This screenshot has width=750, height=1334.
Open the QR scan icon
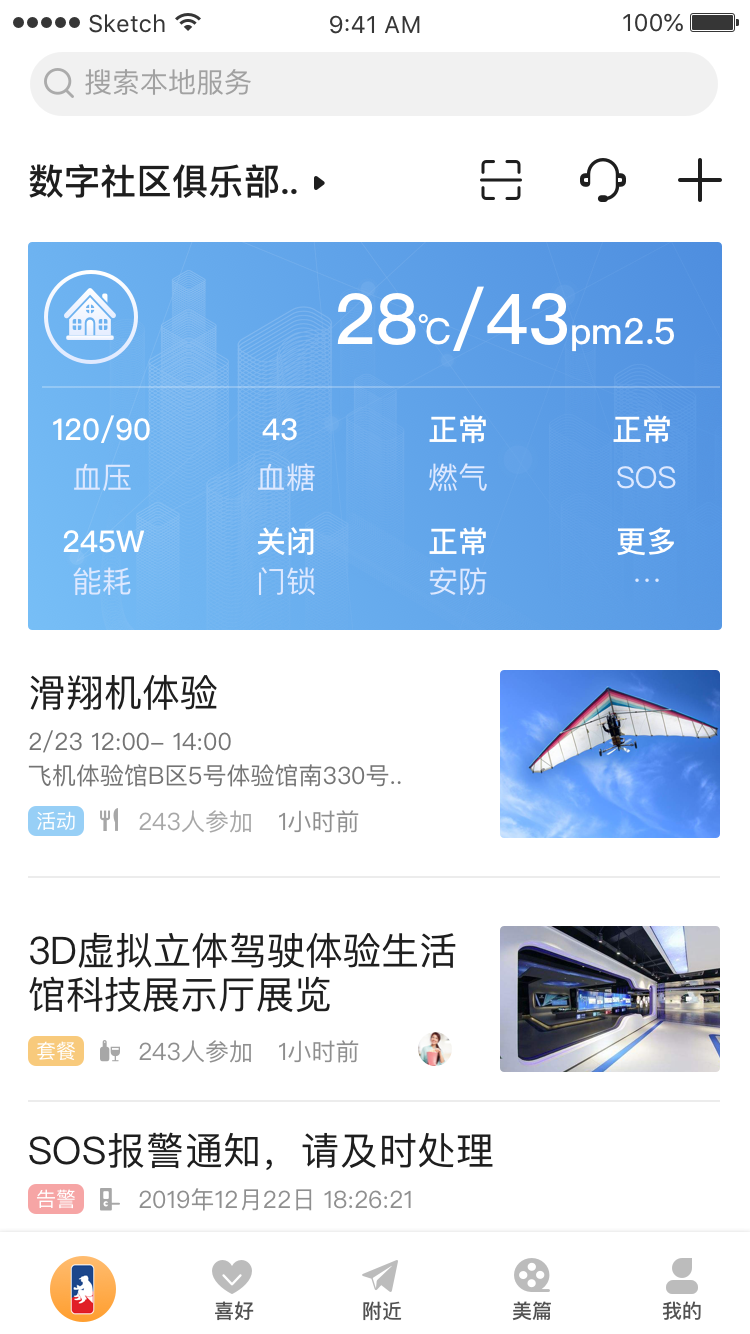[x=501, y=181]
